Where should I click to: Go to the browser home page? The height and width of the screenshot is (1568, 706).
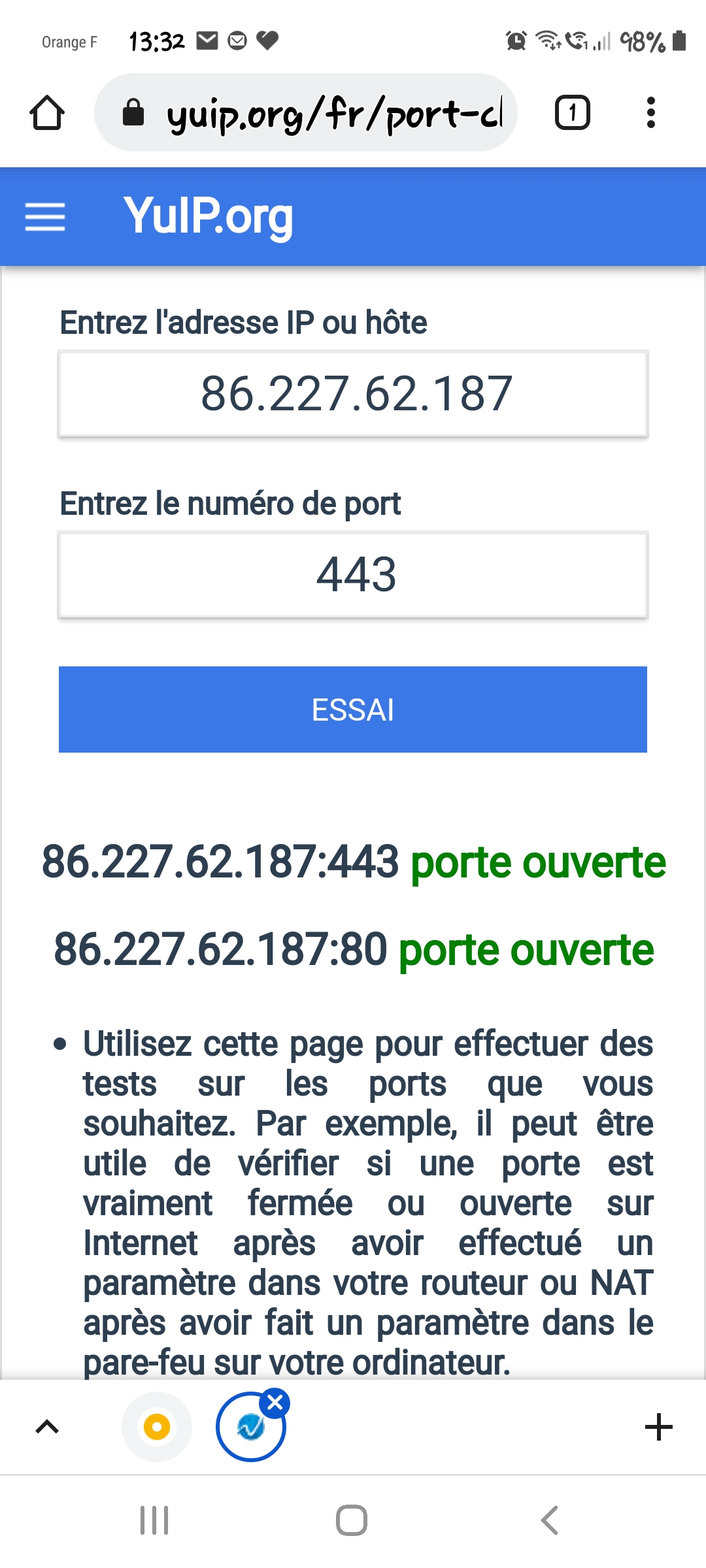tap(47, 113)
